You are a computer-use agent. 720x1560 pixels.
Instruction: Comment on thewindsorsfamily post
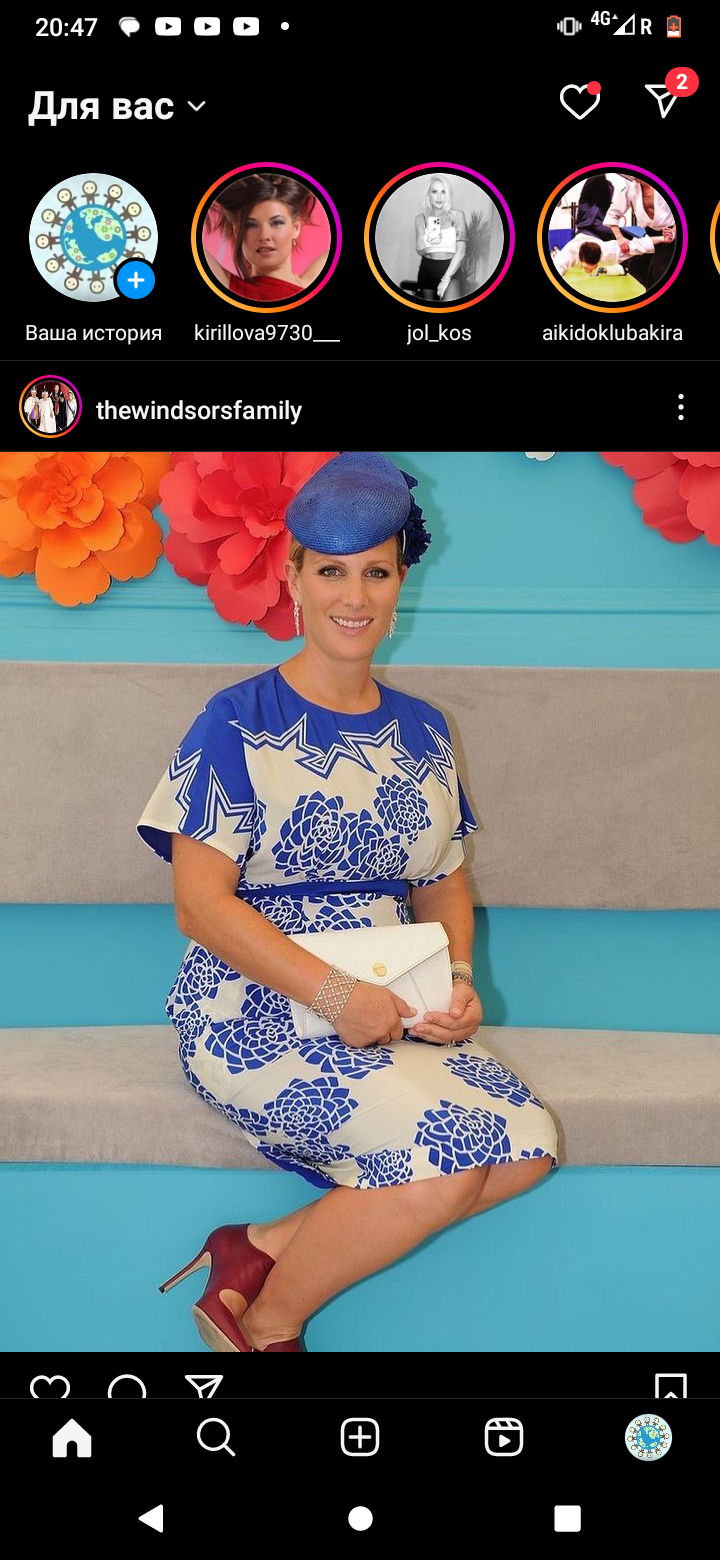[x=127, y=1386]
